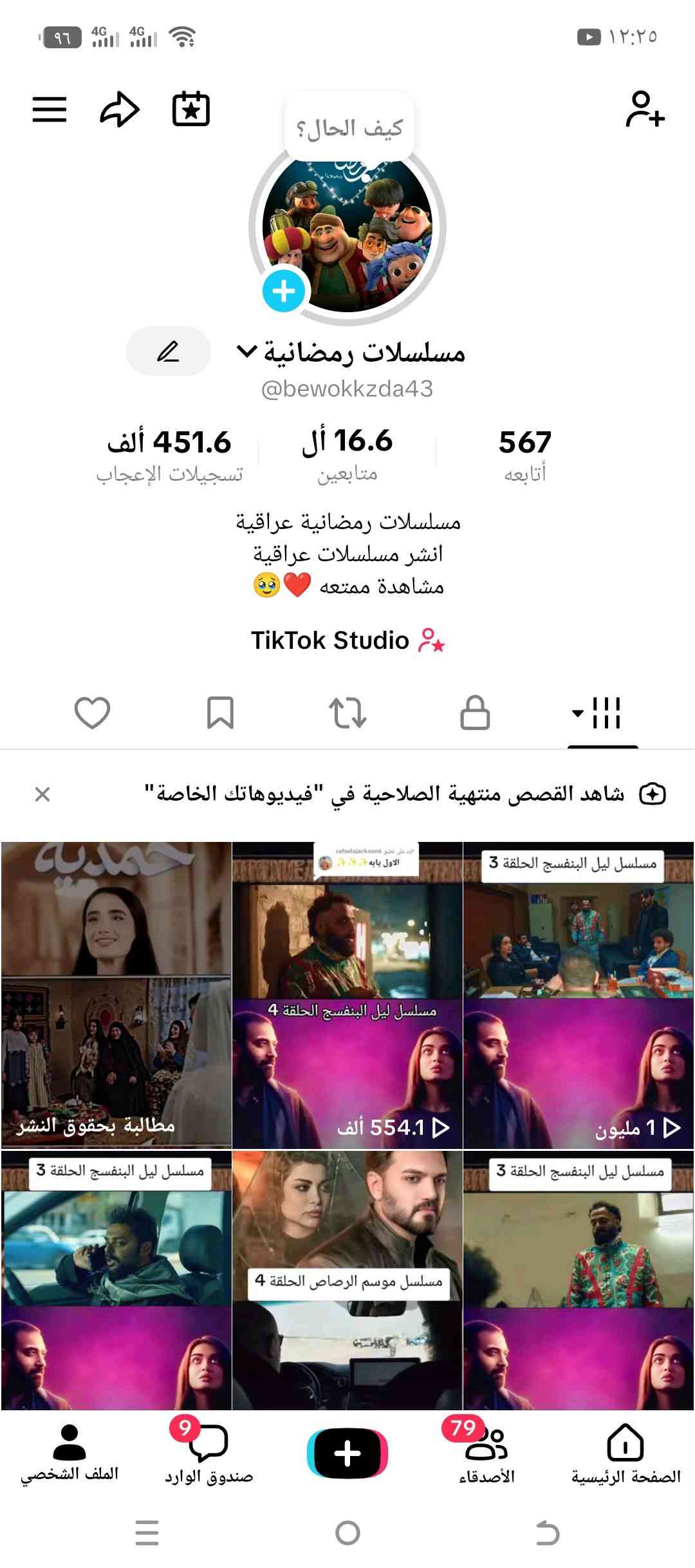Screen dimensions: 695x1568
Task: View the 16.6 ألف متابعين list
Action: pos(347,454)
